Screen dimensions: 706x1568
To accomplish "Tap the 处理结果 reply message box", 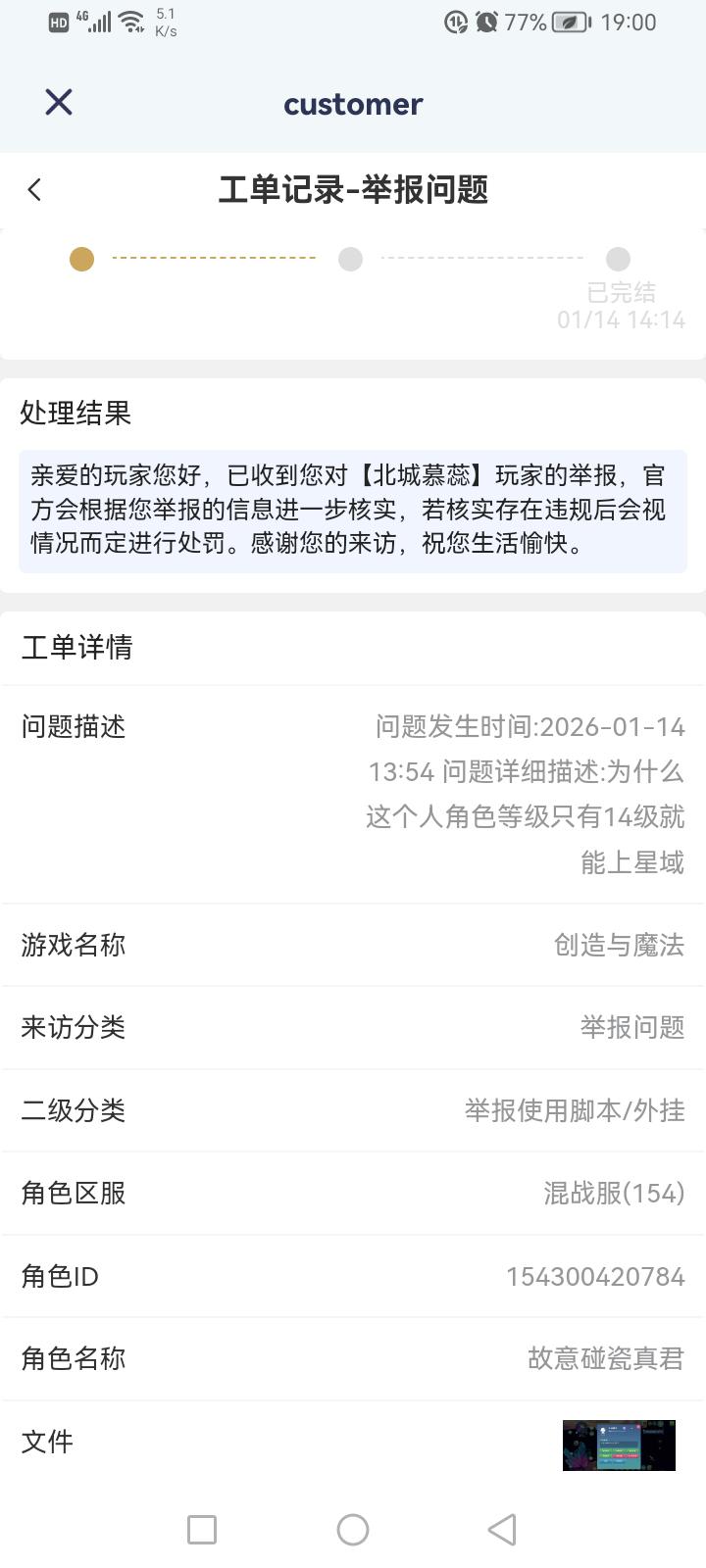I will [x=353, y=510].
